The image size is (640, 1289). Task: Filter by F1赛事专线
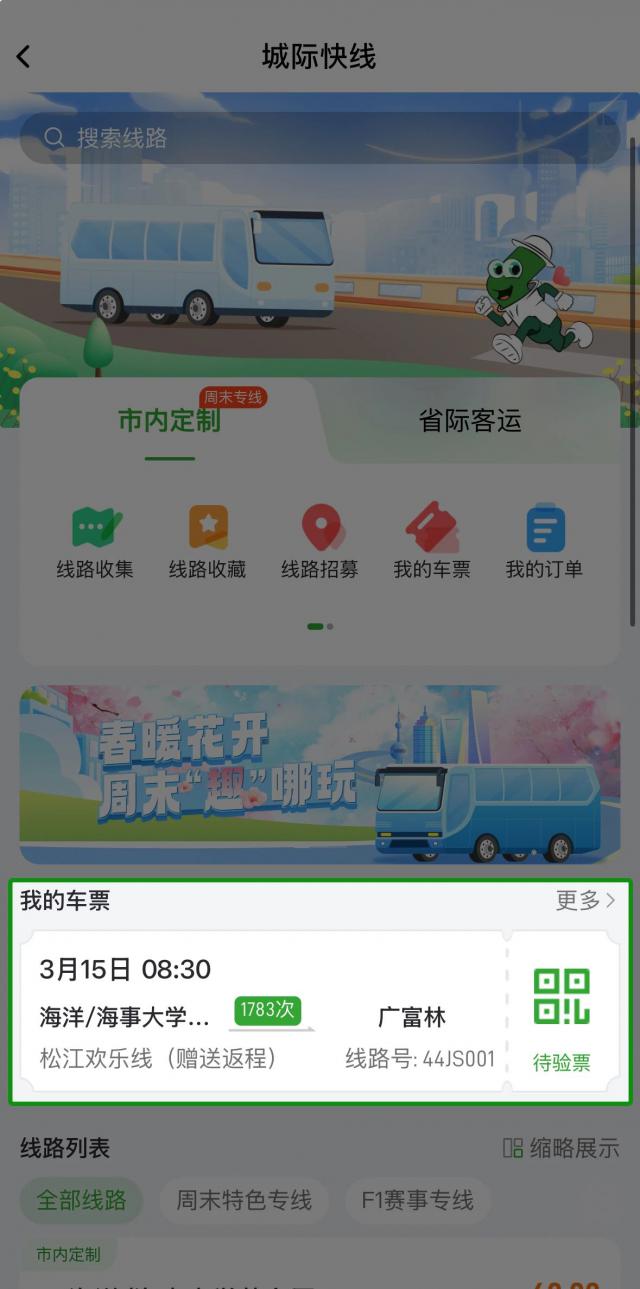(417, 1200)
